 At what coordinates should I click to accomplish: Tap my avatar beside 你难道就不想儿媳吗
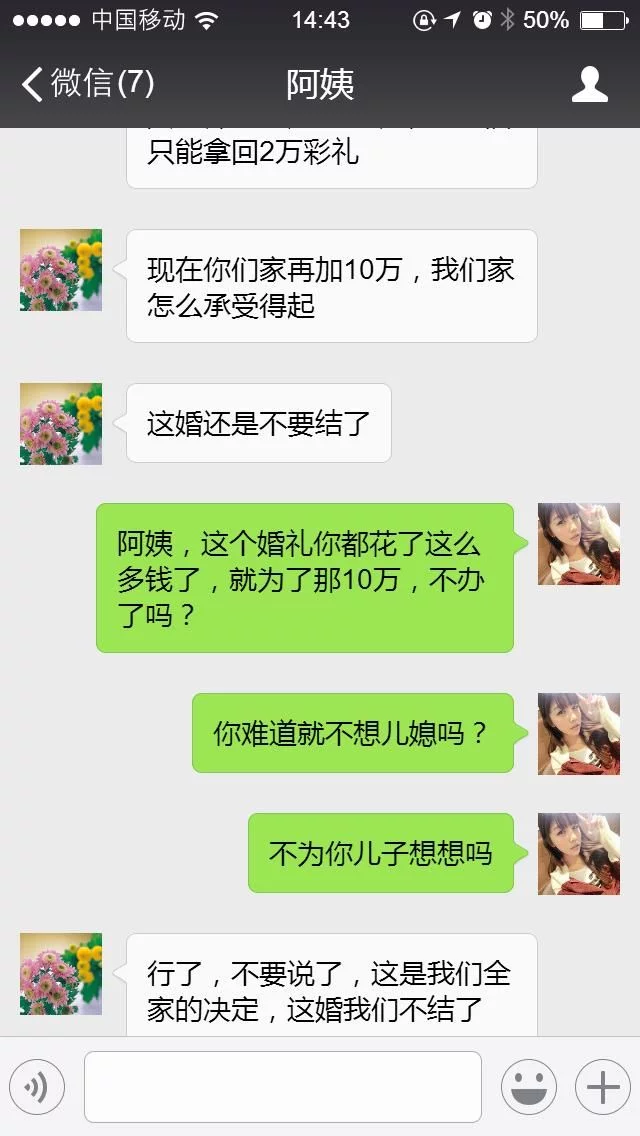pos(579,734)
